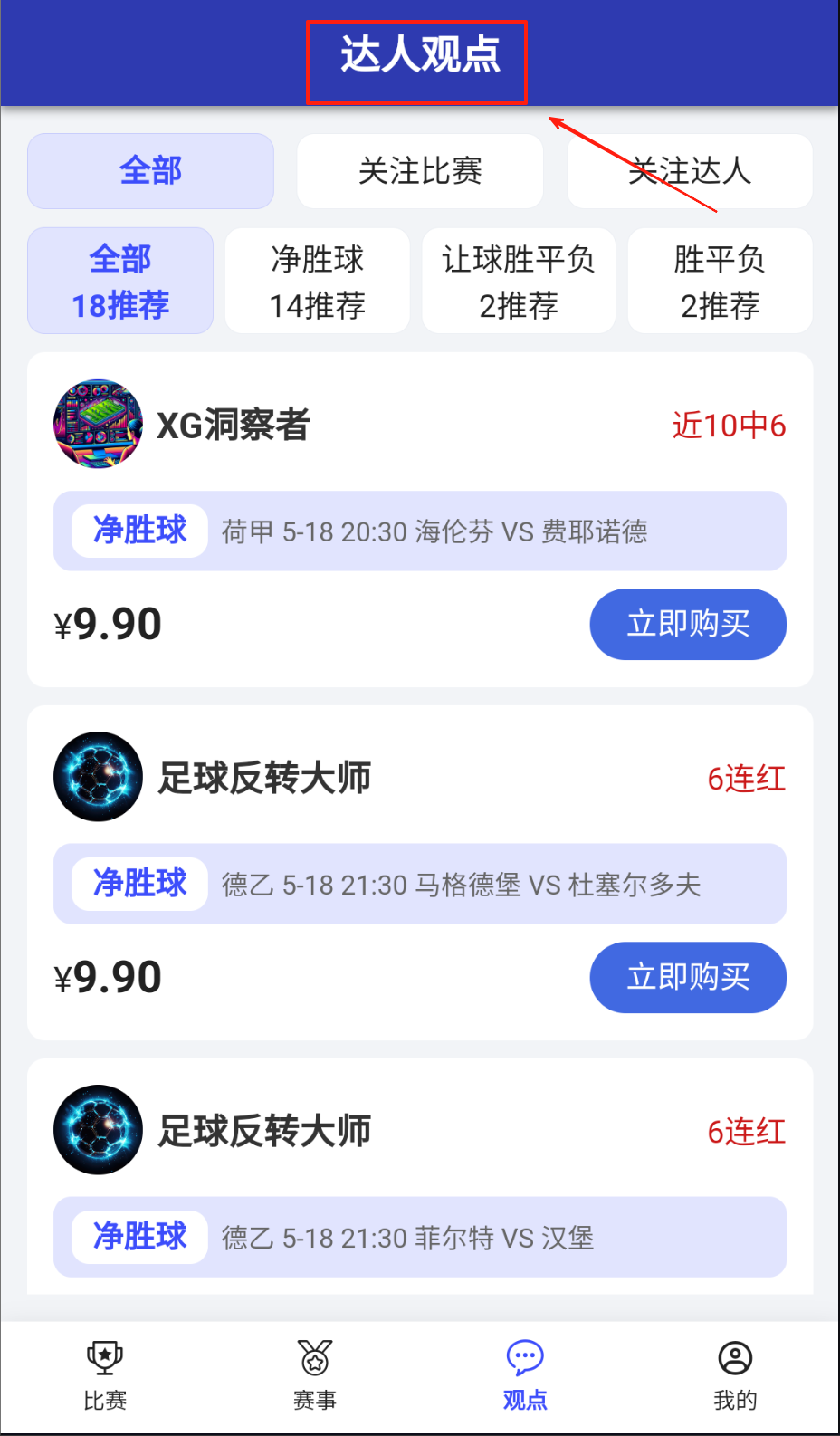The width and height of the screenshot is (840, 1436).
Task: Select the 全部 18推荐 filter
Action: (x=120, y=282)
